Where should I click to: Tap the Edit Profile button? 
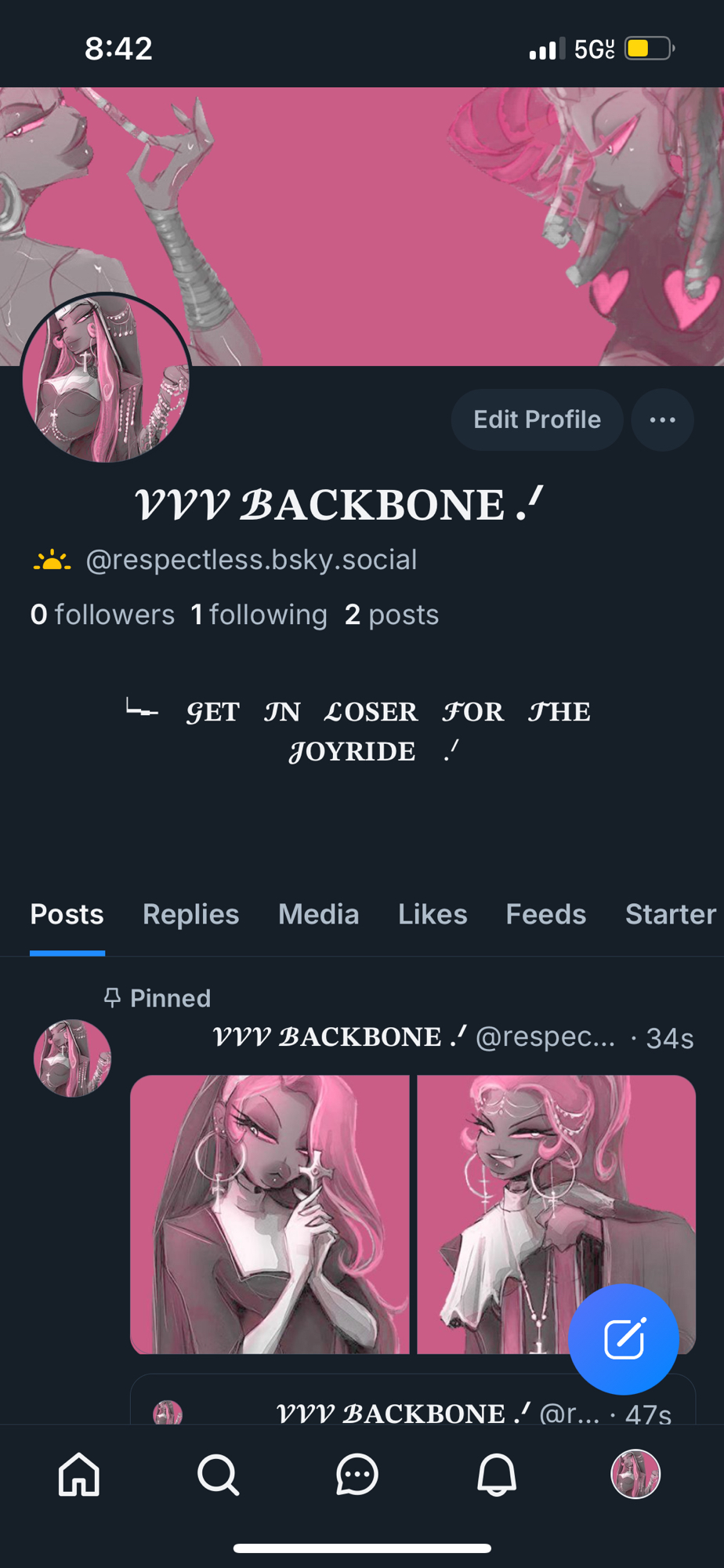(x=537, y=419)
